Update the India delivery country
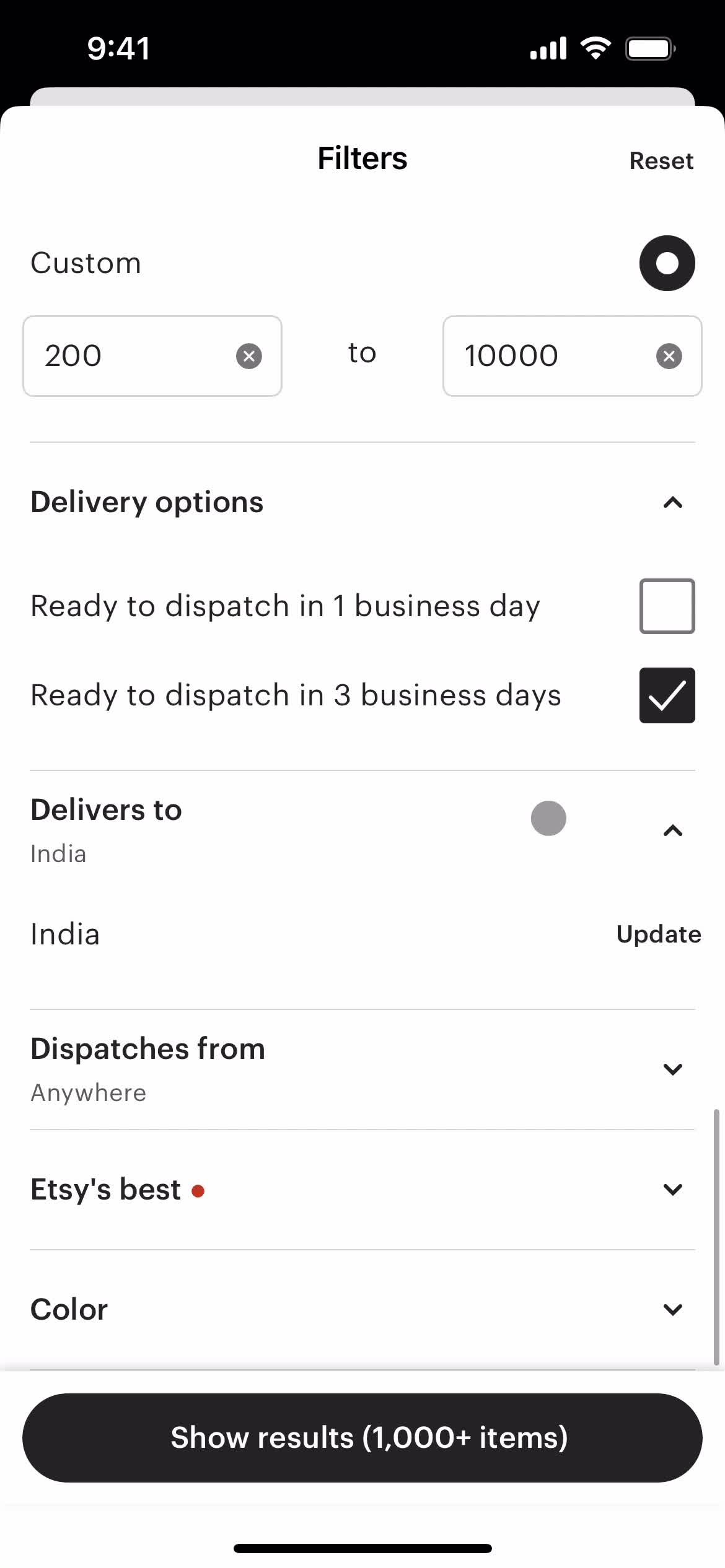 click(x=658, y=934)
